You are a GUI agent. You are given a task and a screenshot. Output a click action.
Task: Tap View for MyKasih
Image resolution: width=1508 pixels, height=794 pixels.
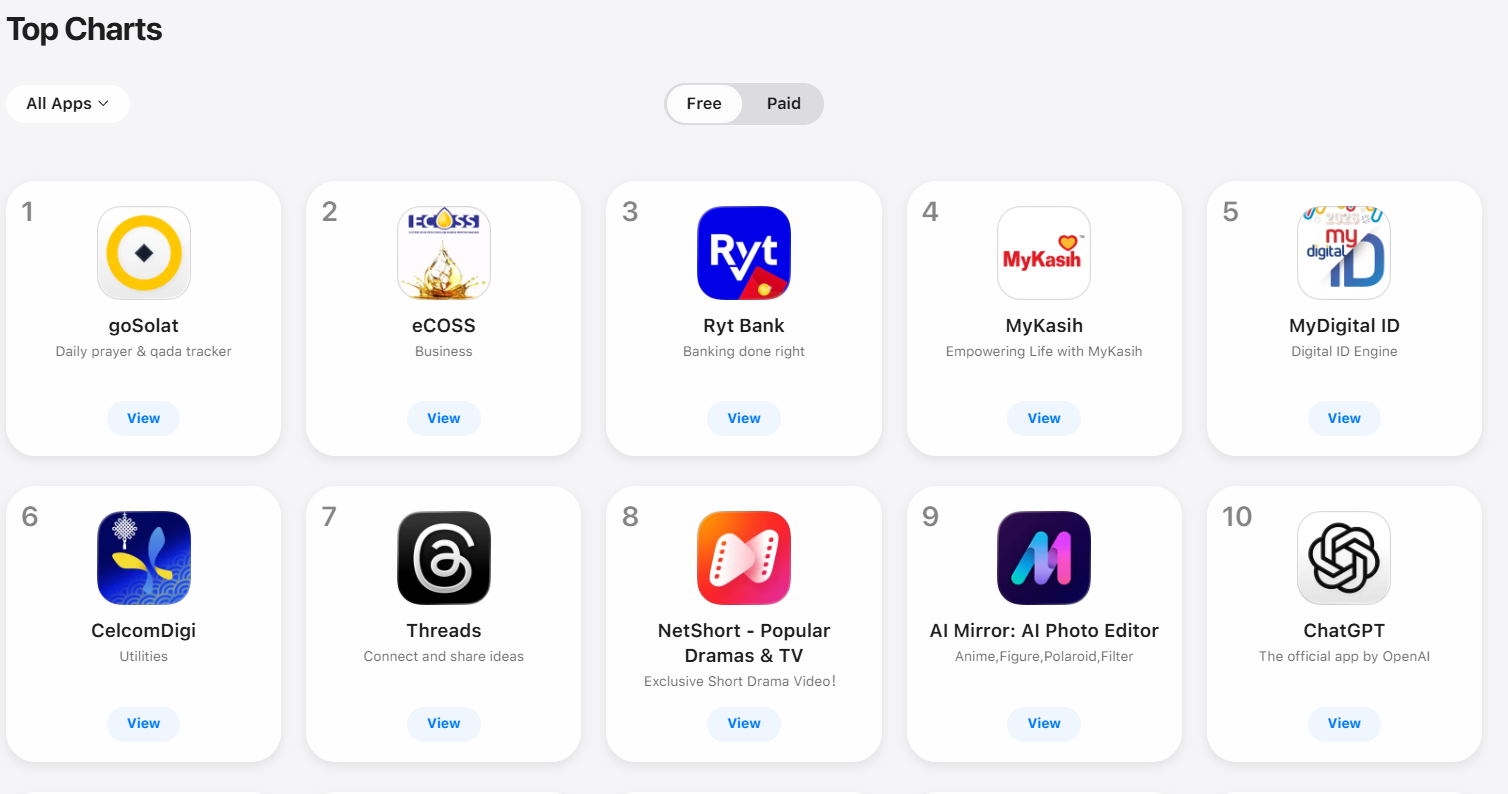pyautogui.click(x=1043, y=419)
